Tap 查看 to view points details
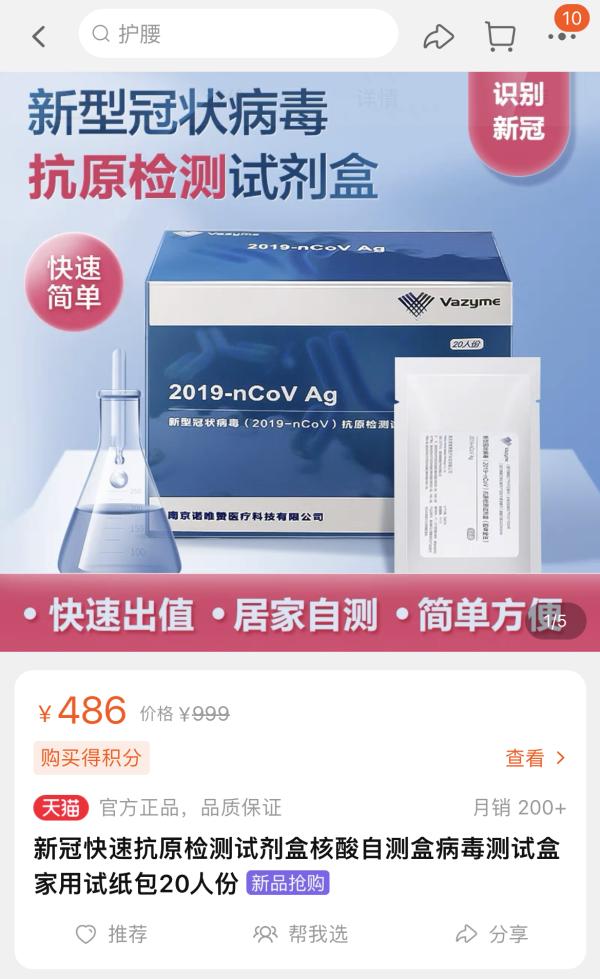 (x=535, y=758)
